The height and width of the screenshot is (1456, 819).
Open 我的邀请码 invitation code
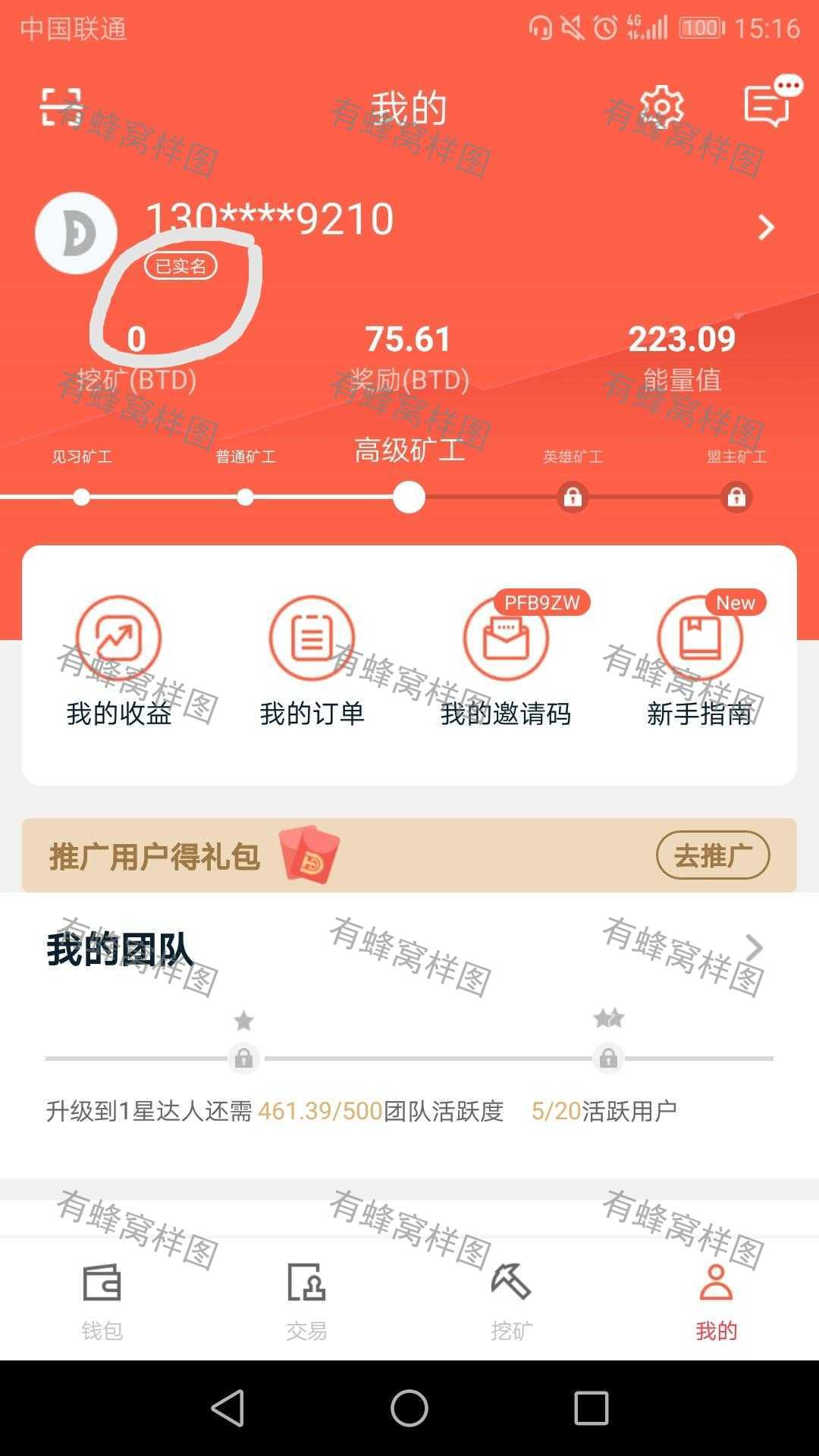[x=506, y=661]
